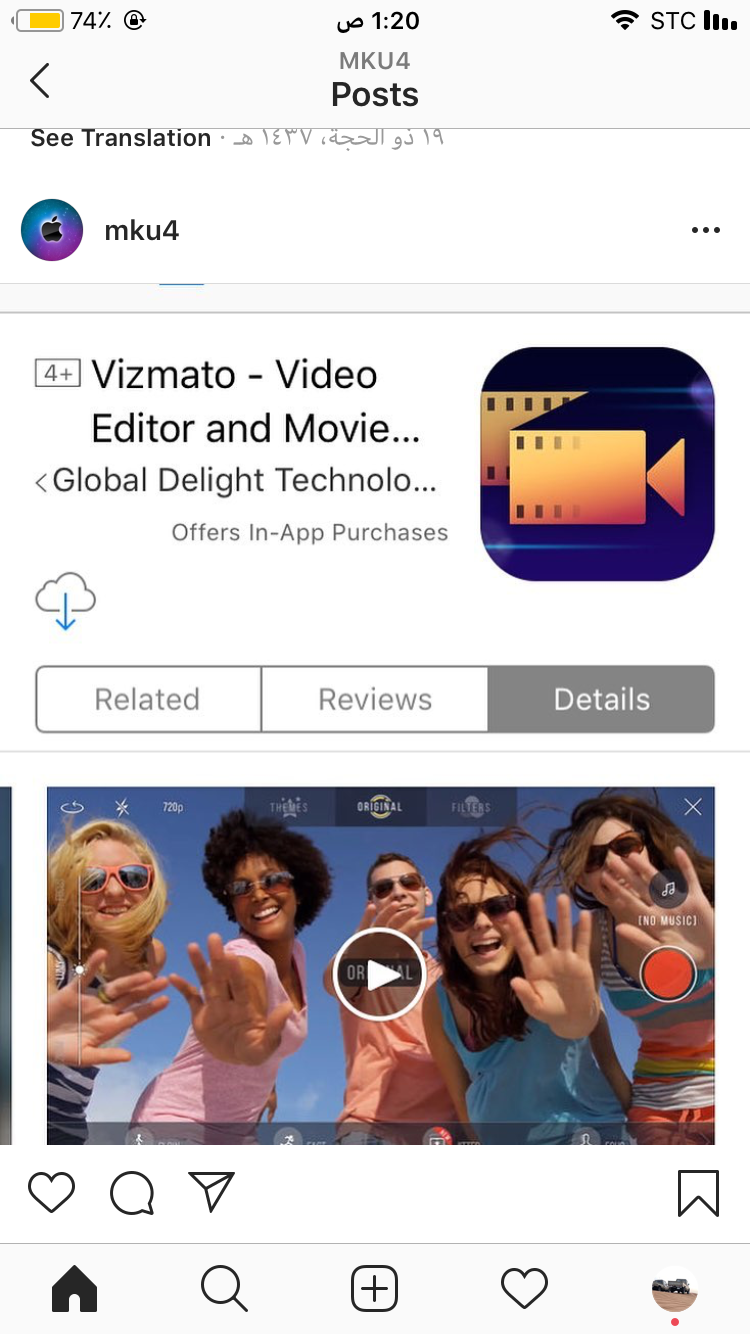Open the Search and Explore tab
Screen dimensions: 750x1334
pos(224,1289)
